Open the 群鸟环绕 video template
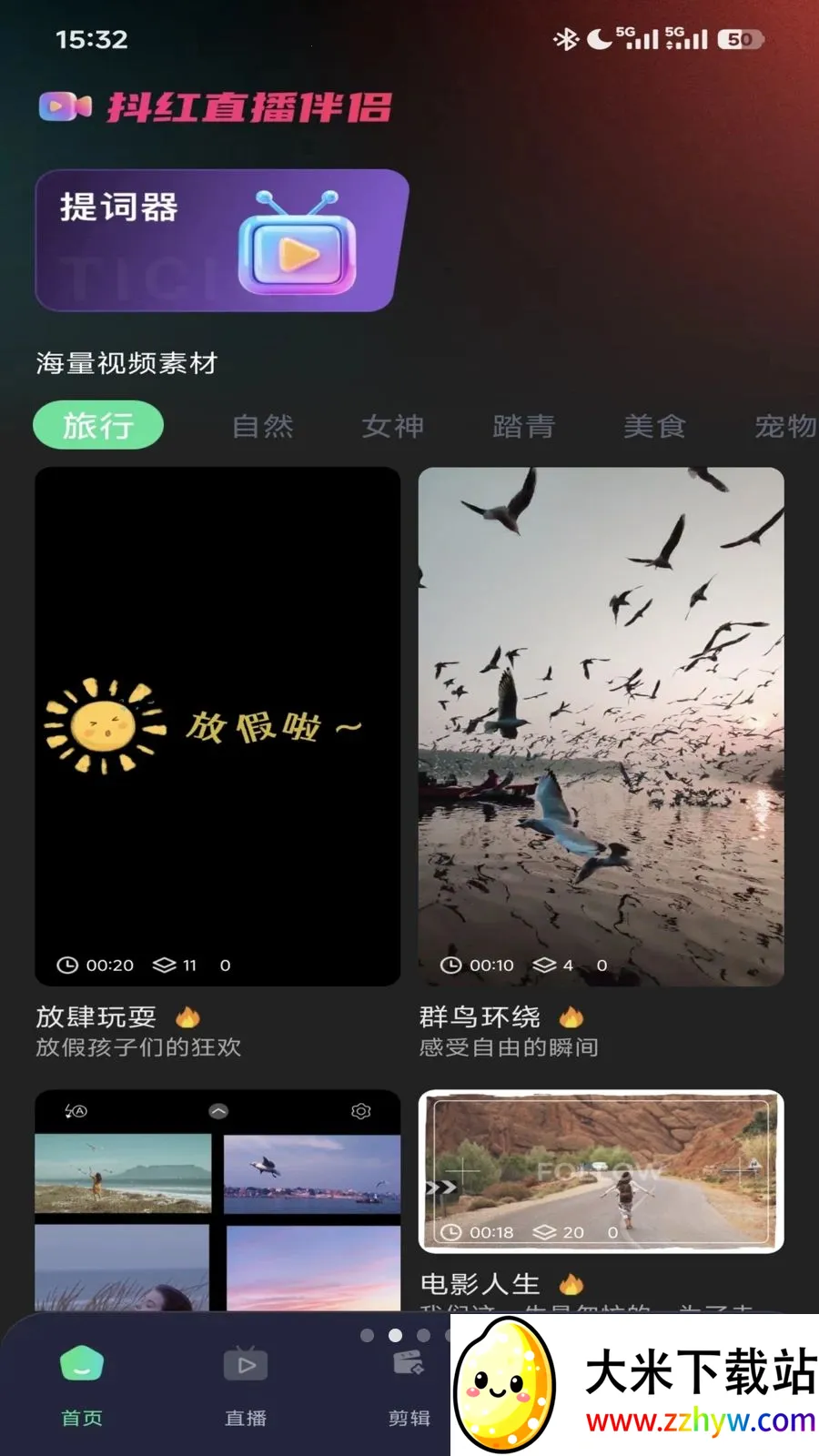The height and width of the screenshot is (1456, 819). click(601, 726)
